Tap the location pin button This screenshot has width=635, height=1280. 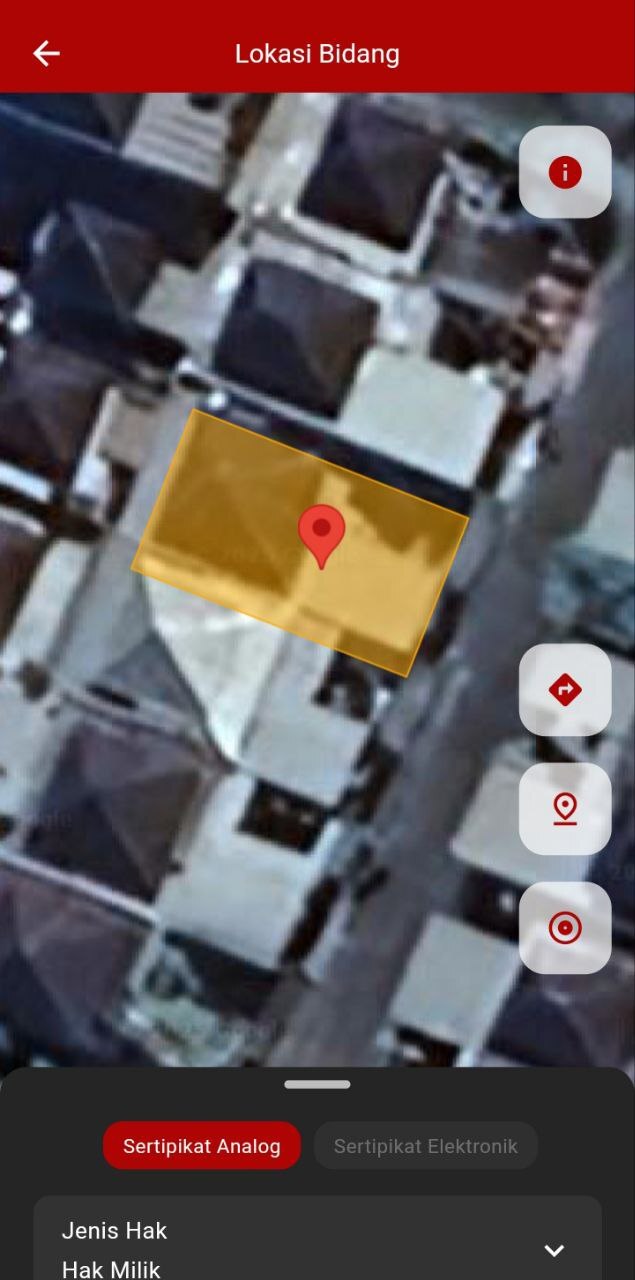[565, 809]
